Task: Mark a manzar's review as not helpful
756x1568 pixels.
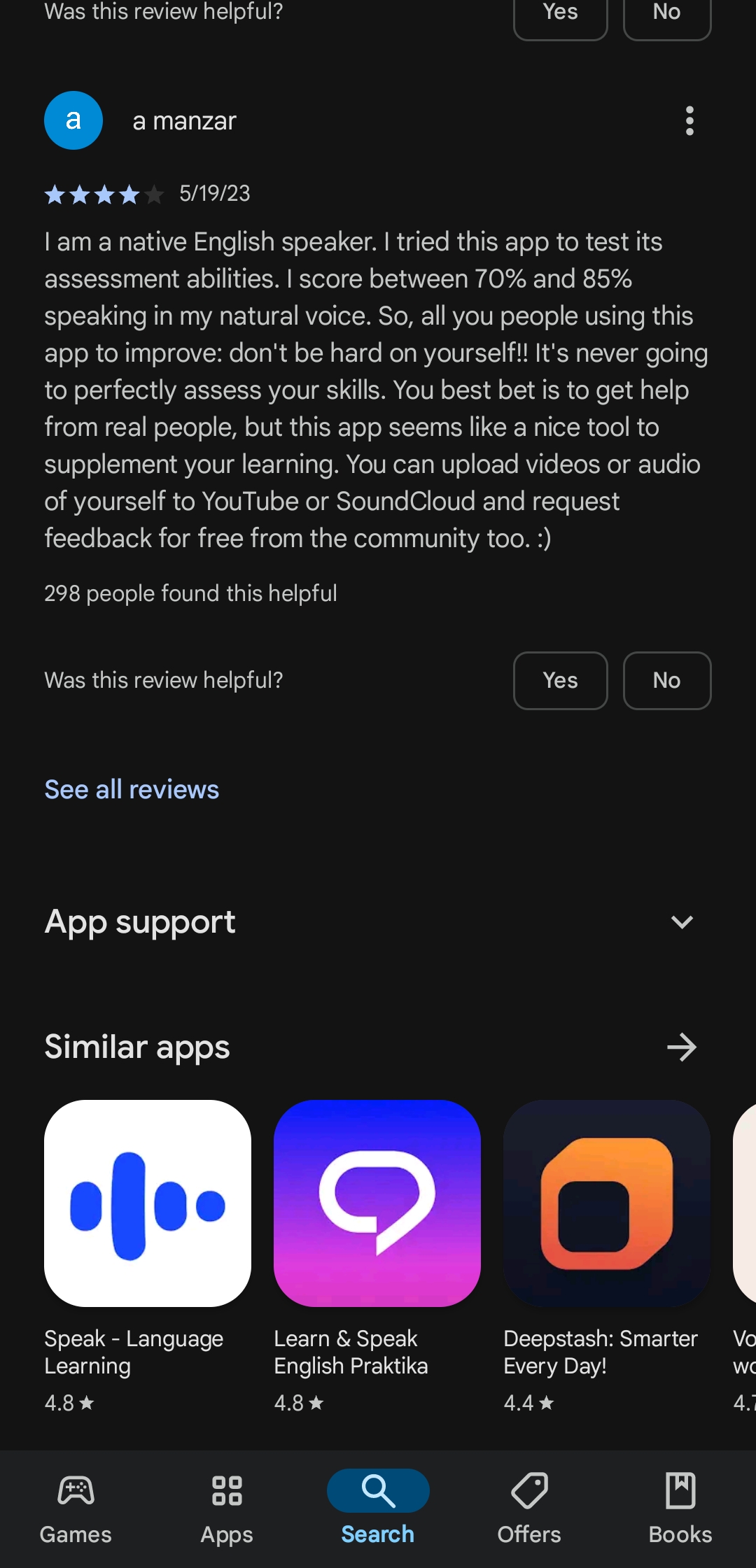Action: pyautogui.click(x=666, y=680)
